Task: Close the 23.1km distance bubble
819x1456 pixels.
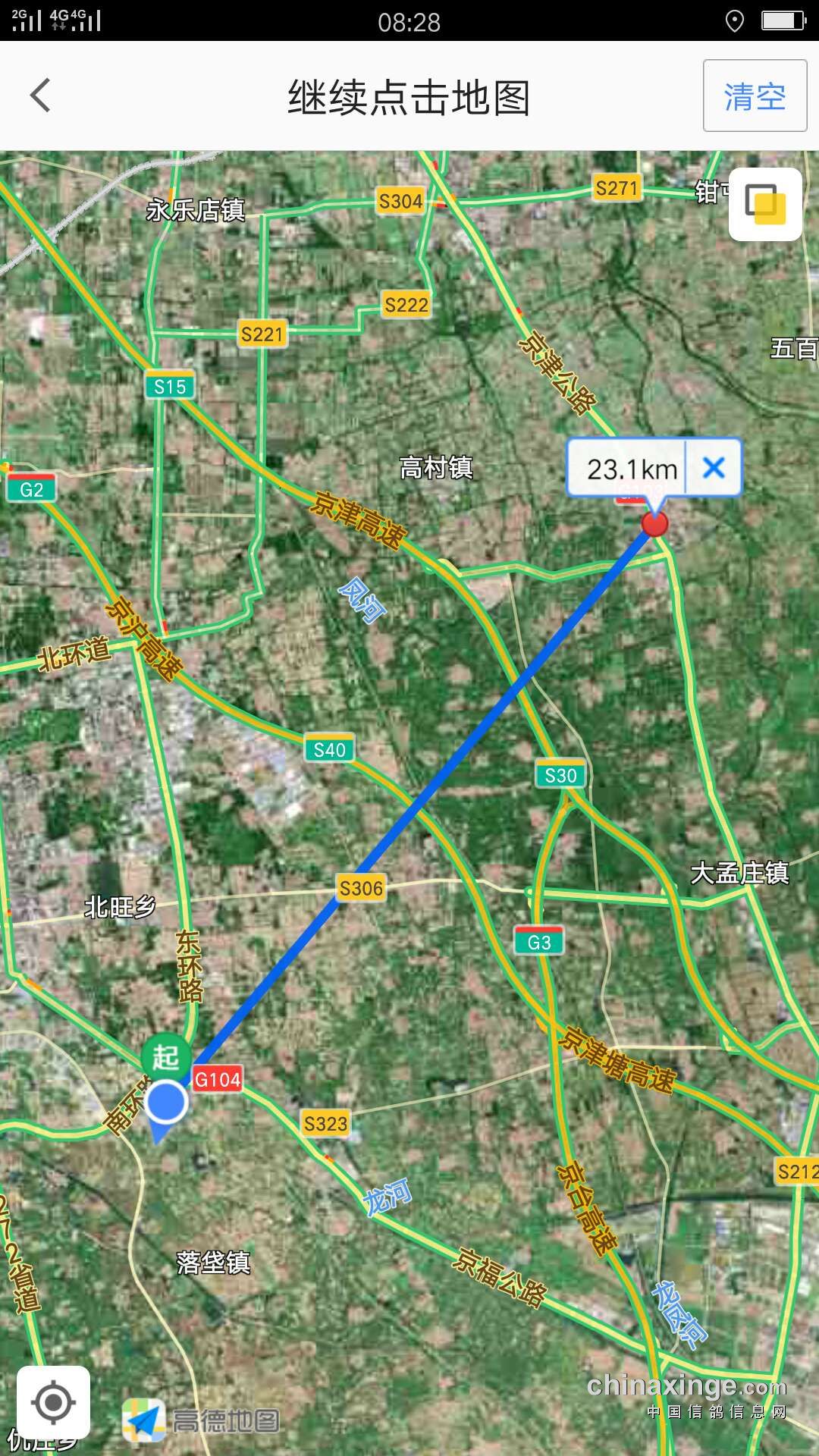Action: click(x=714, y=468)
